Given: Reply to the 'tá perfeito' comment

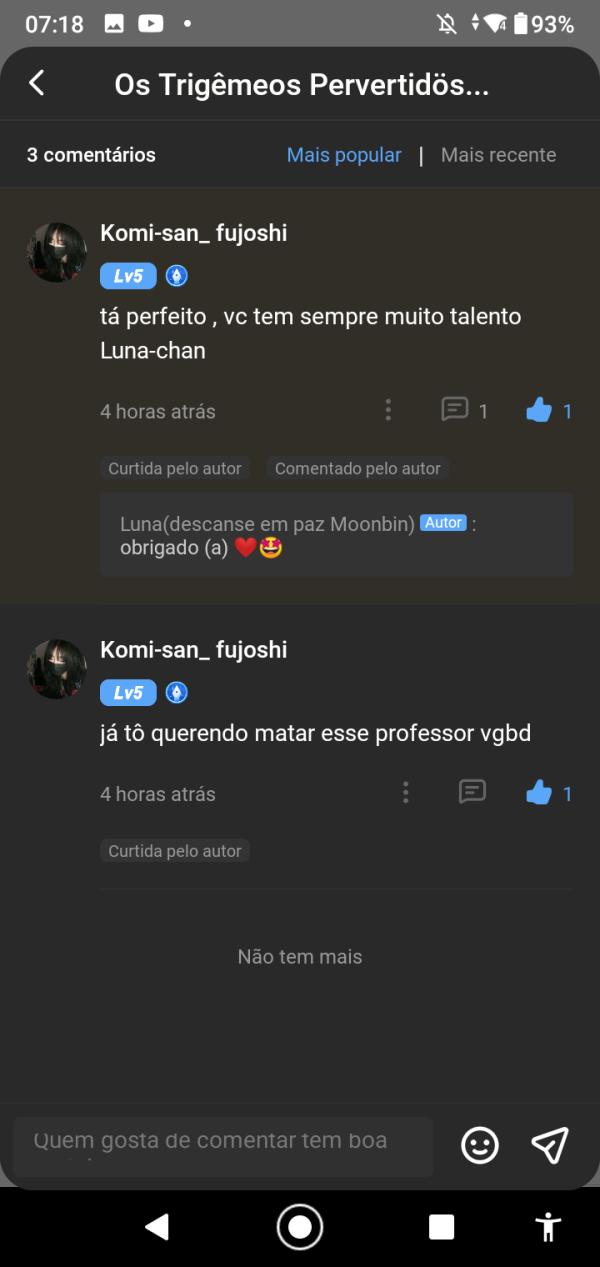Looking at the screenshot, I should click(455, 410).
